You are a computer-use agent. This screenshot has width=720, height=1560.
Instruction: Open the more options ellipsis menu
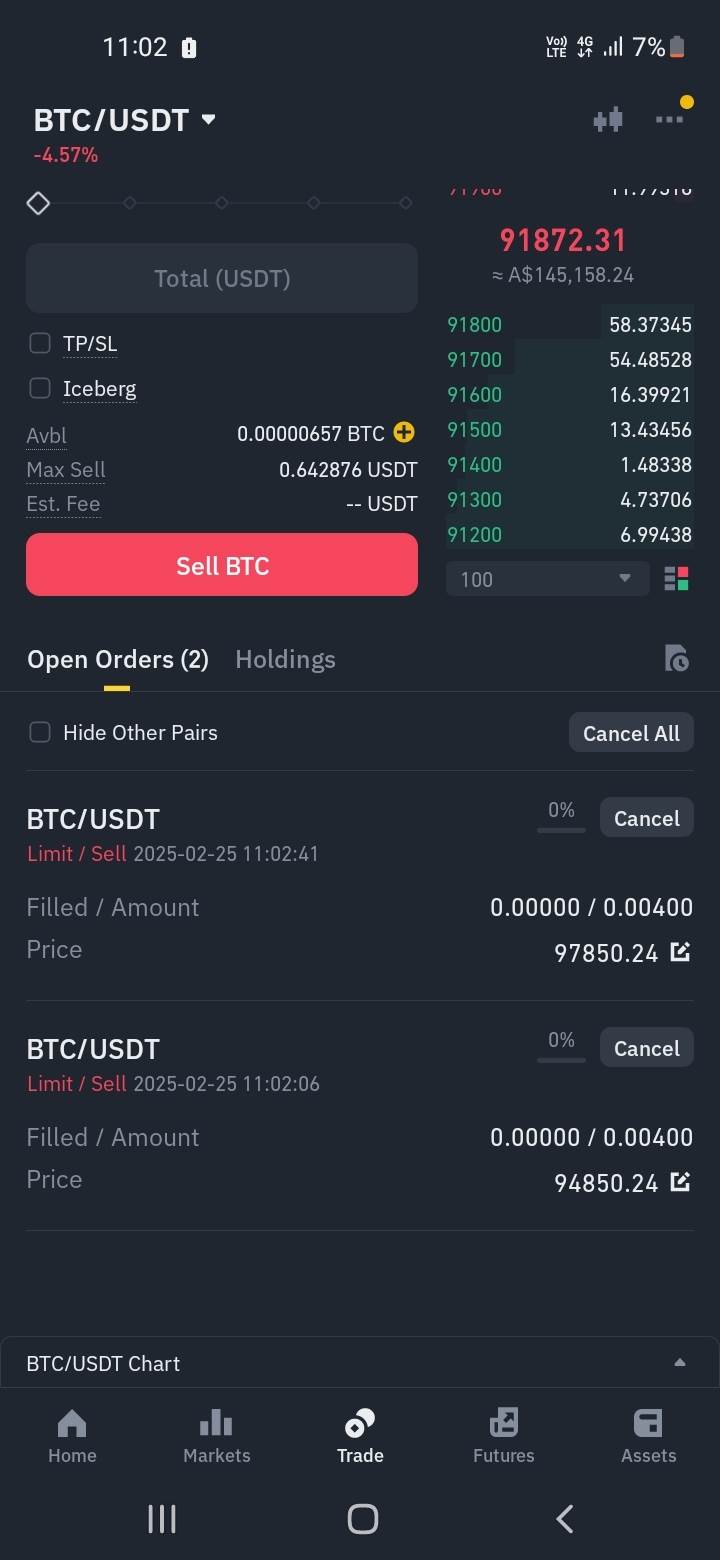(x=668, y=118)
